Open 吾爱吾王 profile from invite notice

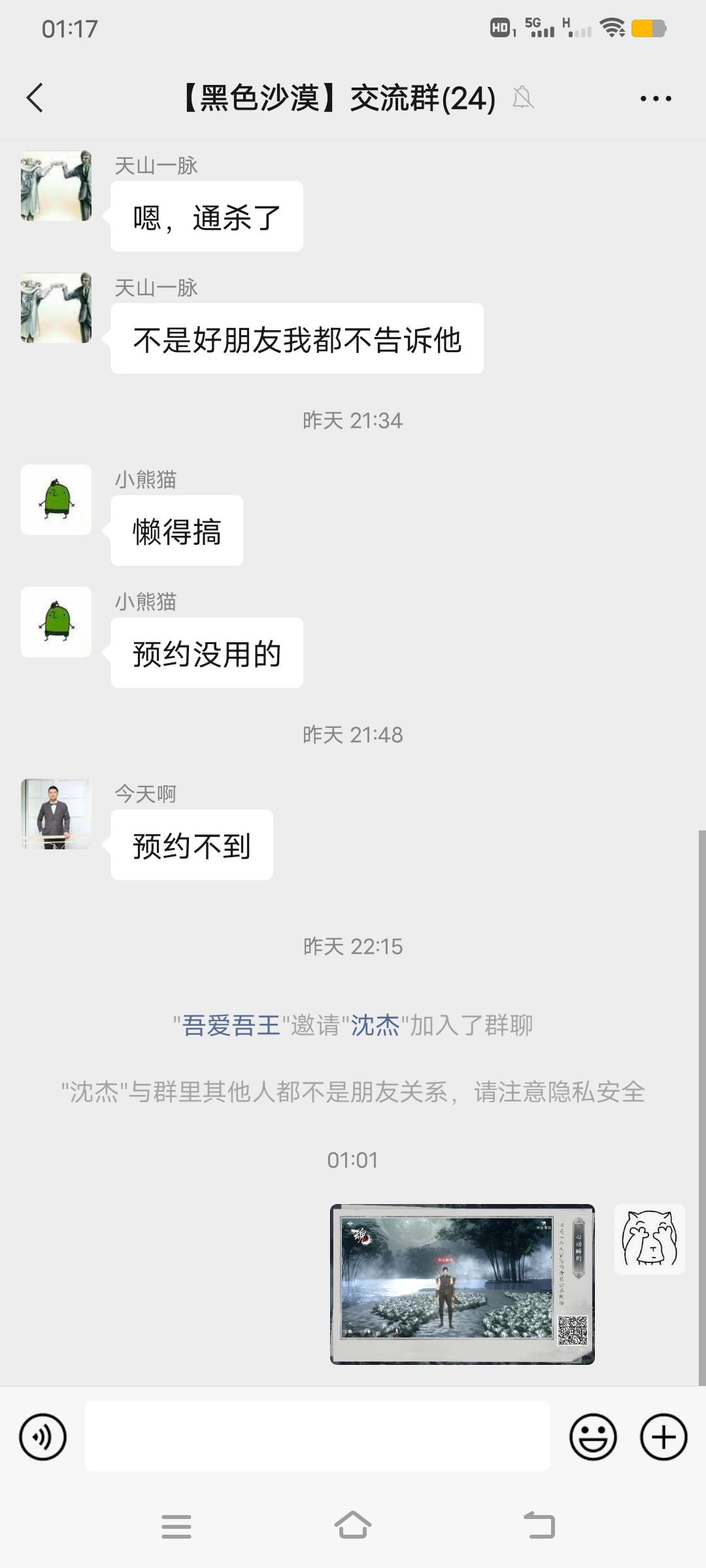(x=231, y=1025)
